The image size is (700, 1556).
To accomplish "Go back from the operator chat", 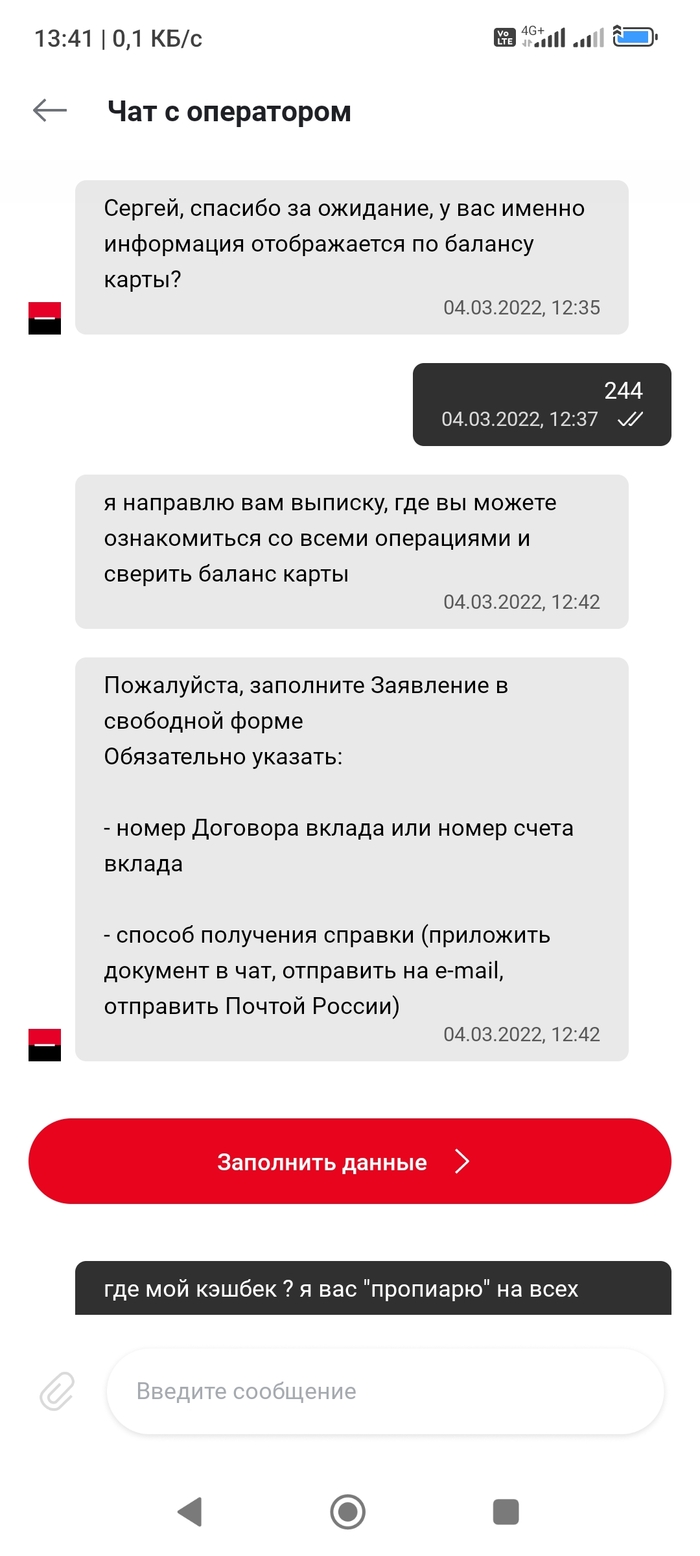I will [50, 111].
